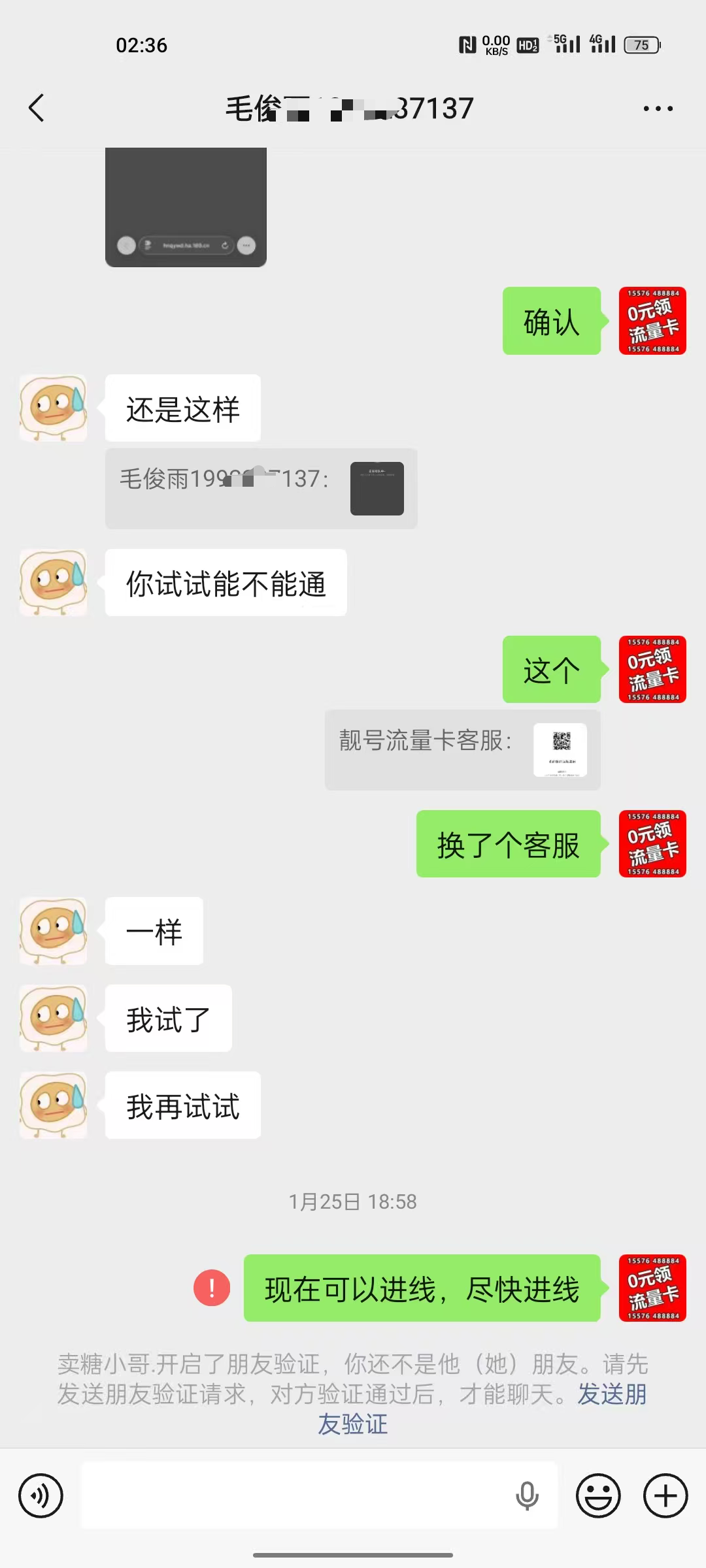Open the quoted image under 还是这样
The height and width of the screenshot is (1568, 706).
pos(377,489)
